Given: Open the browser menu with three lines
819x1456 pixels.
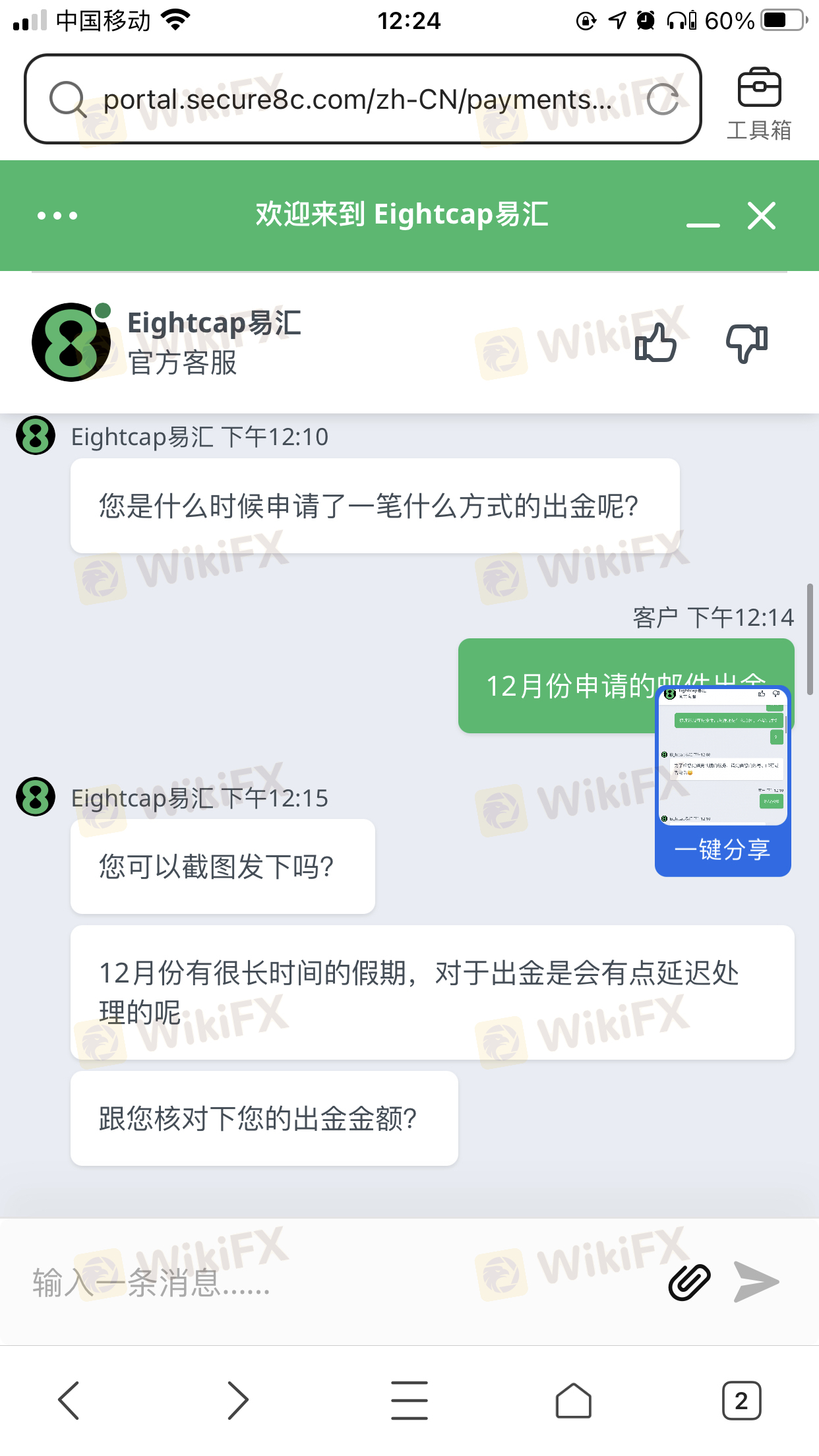Looking at the screenshot, I should pyautogui.click(x=409, y=1400).
